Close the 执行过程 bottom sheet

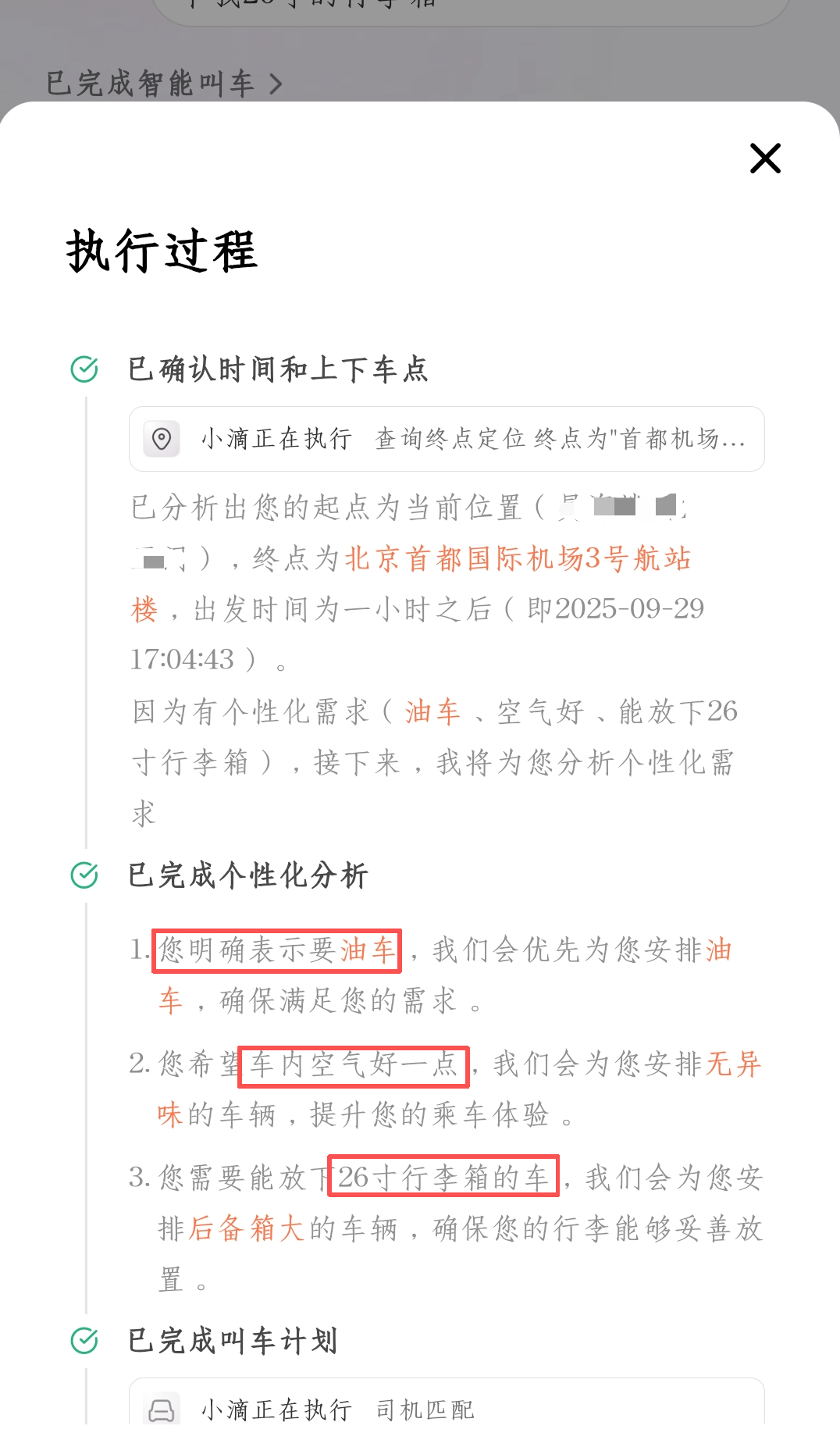(x=765, y=159)
